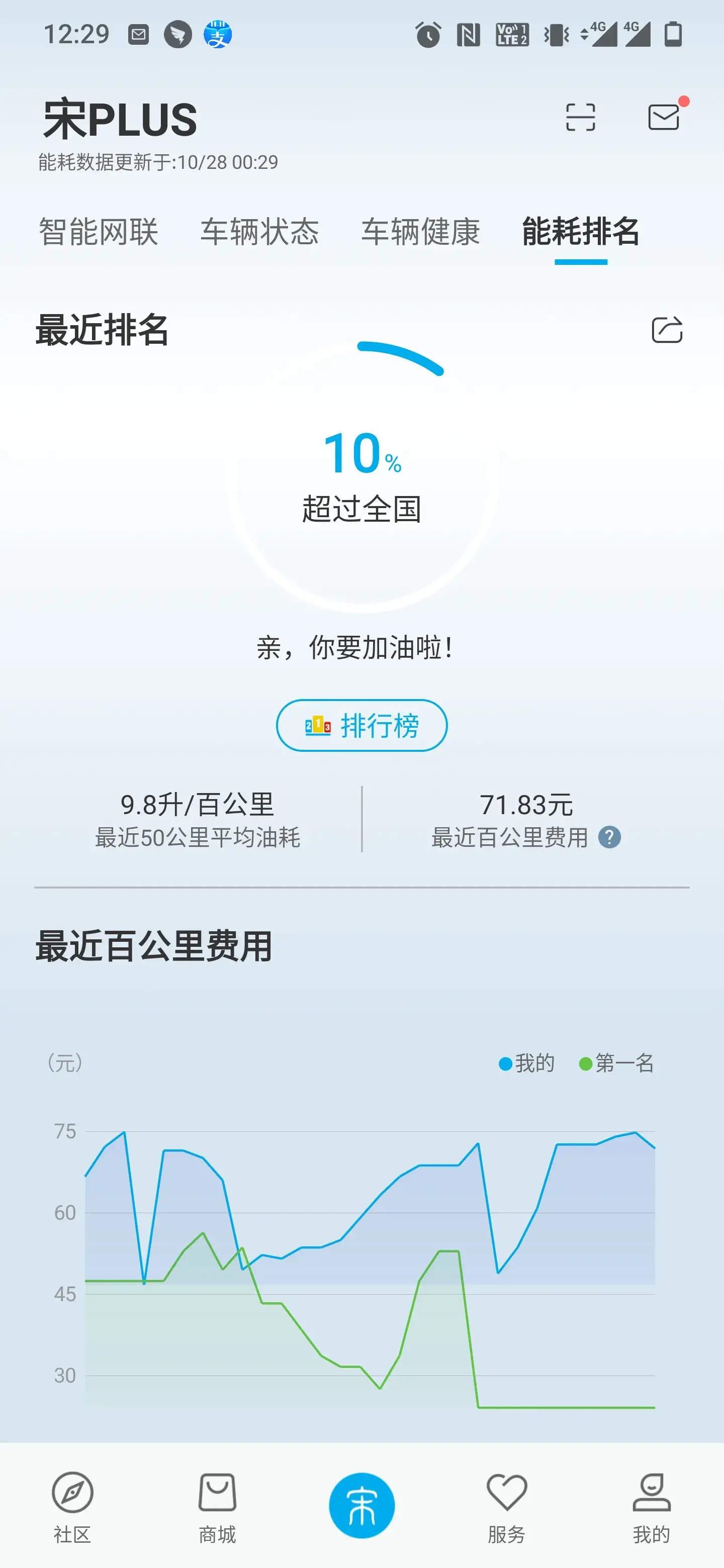Open the 排行榜 leaderboard button
The image size is (724, 1568).
361,726
